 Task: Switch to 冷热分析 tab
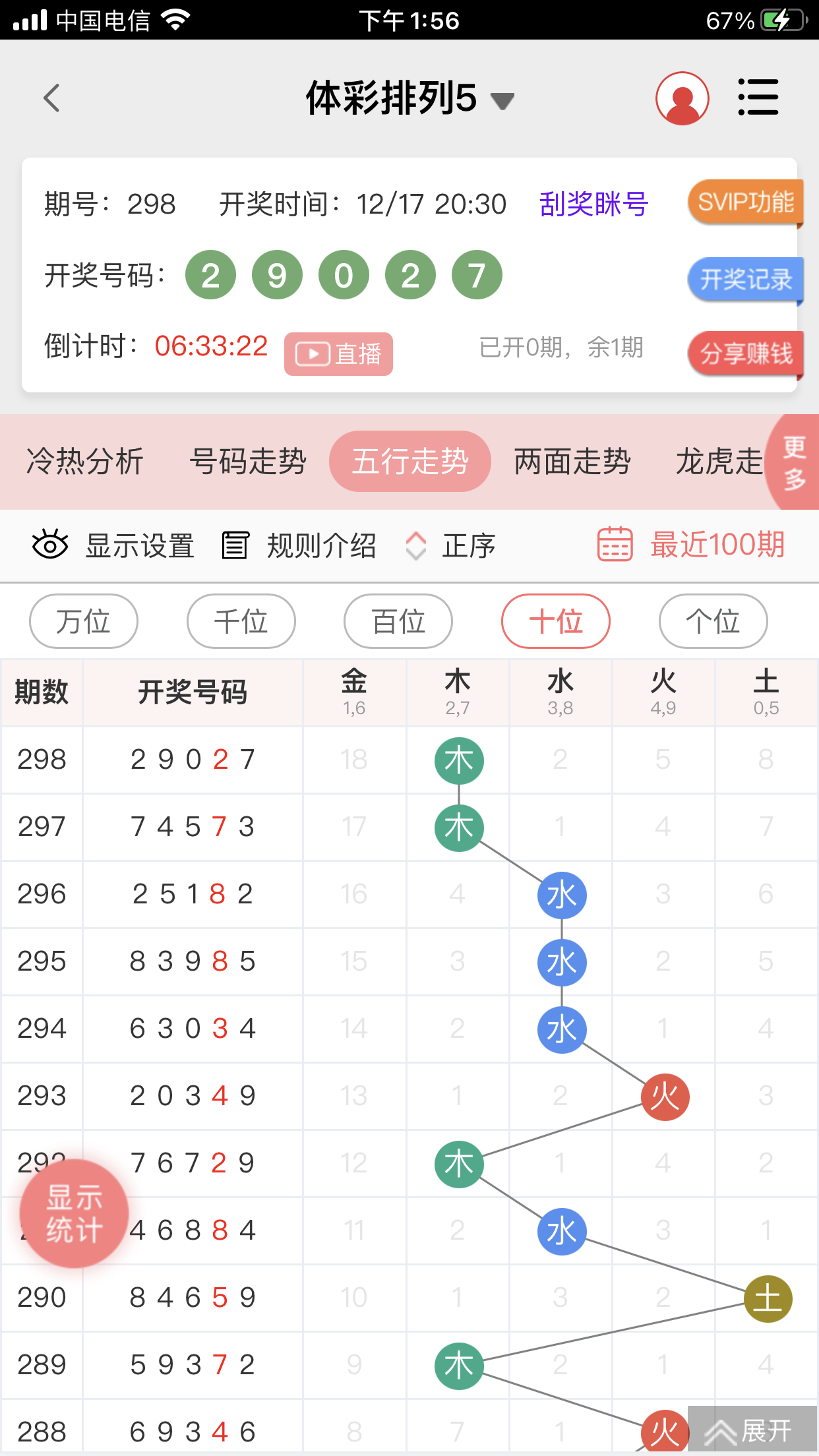click(85, 461)
